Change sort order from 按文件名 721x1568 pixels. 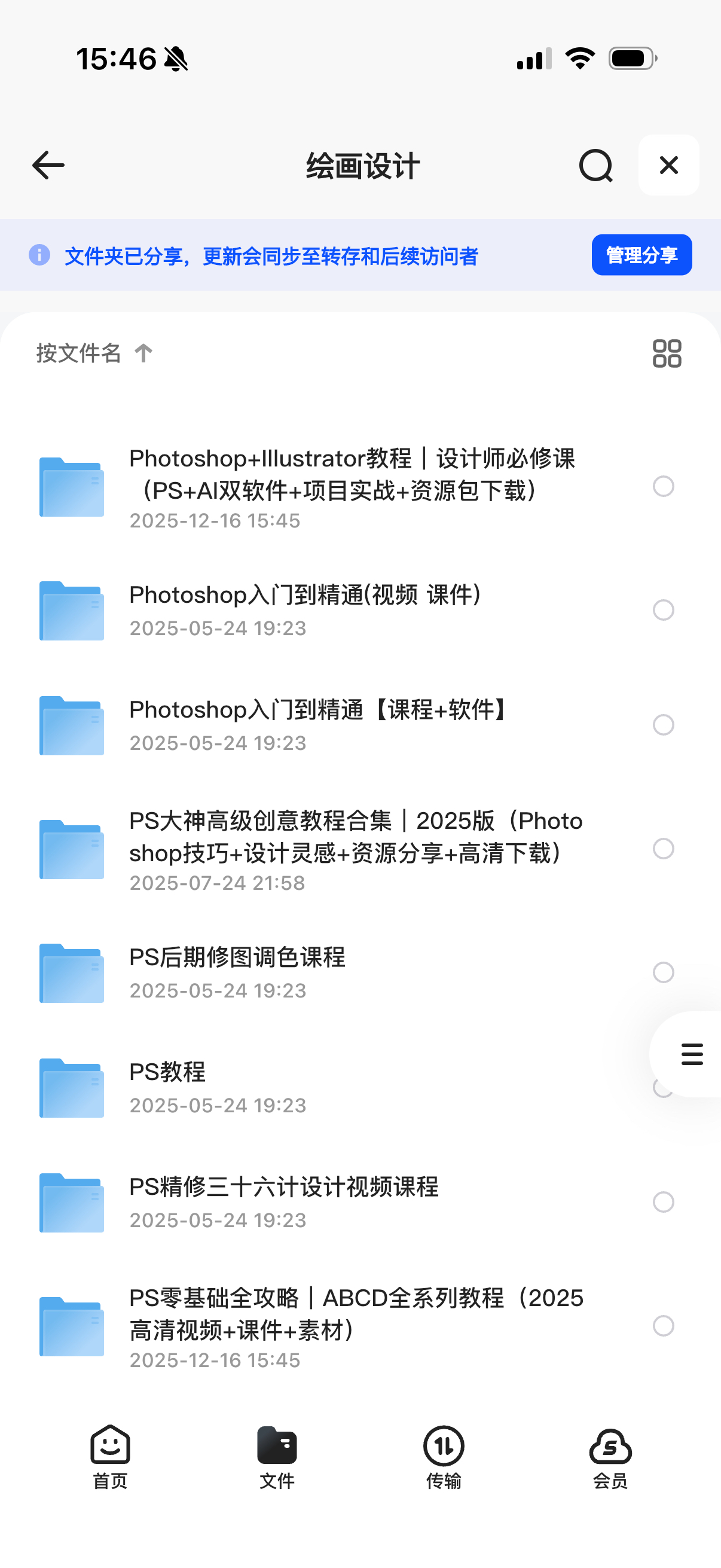(x=94, y=353)
